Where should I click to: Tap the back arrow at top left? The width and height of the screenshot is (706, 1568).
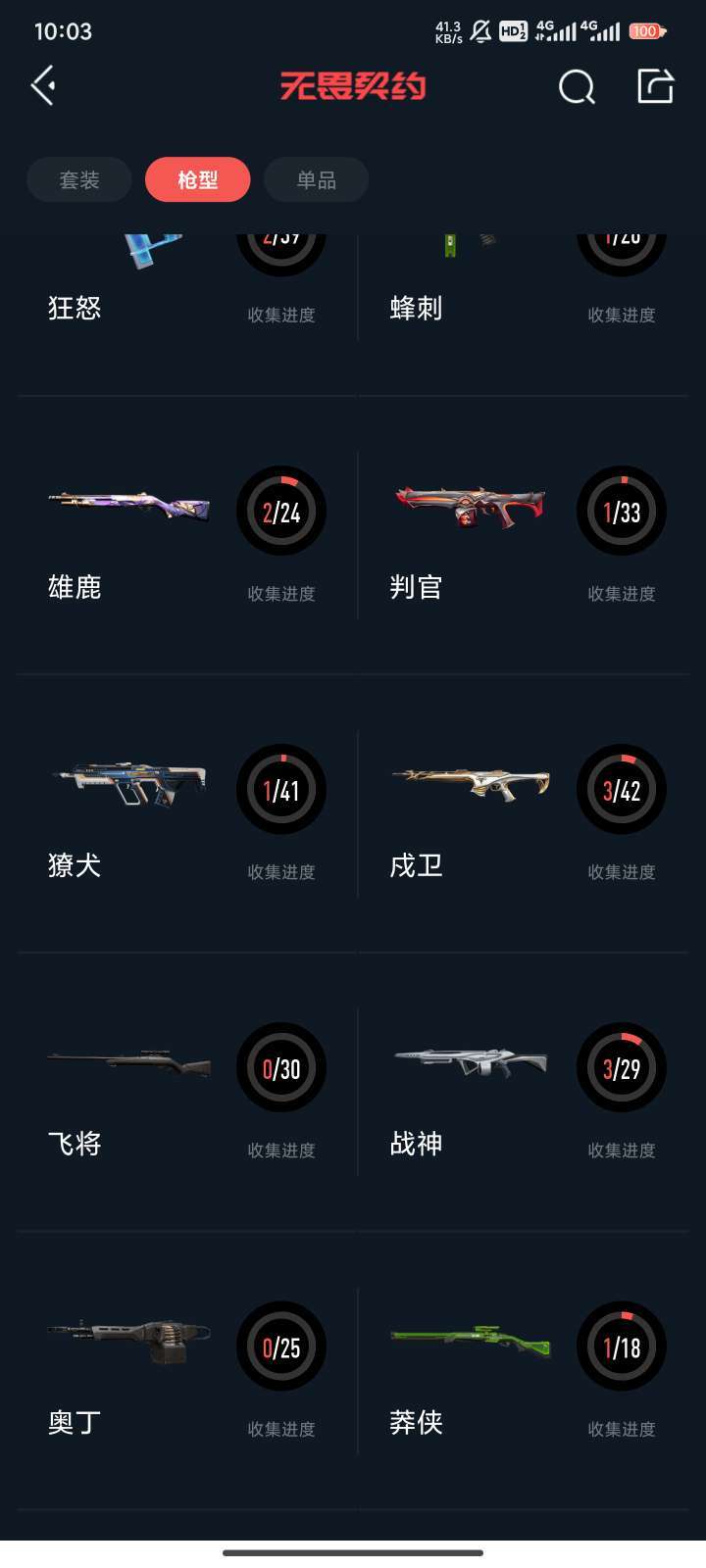coord(41,85)
